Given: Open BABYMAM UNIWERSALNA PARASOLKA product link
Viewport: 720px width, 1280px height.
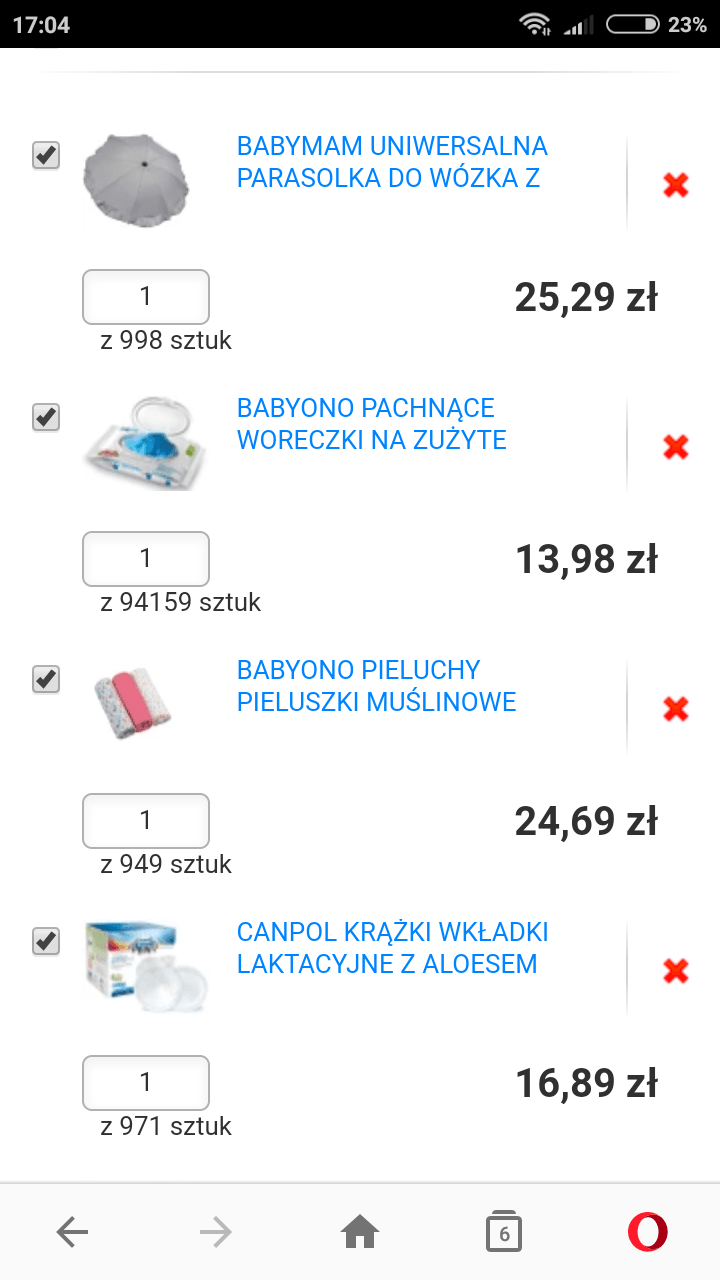Looking at the screenshot, I should pyautogui.click(x=391, y=162).
